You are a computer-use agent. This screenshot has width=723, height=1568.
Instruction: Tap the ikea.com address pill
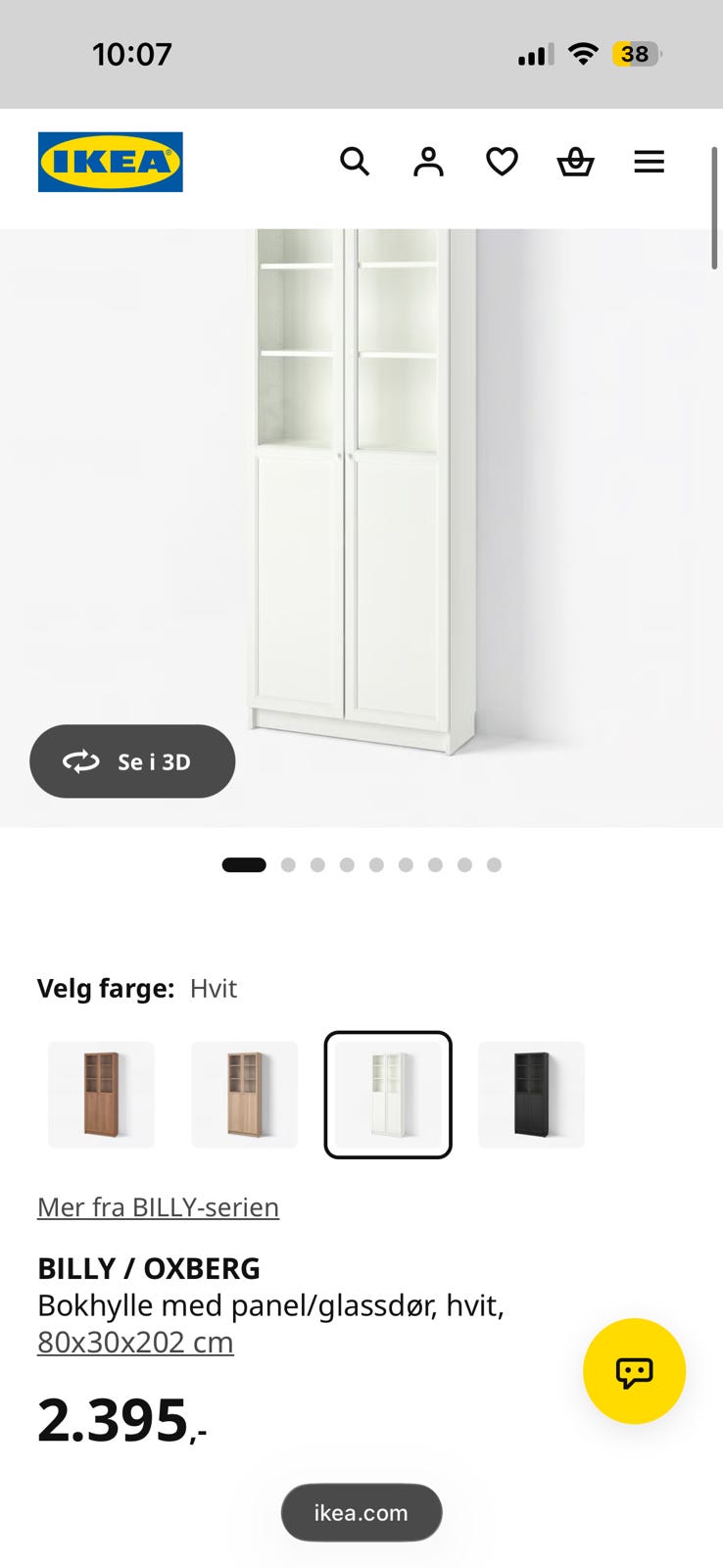coord(361,1512)
